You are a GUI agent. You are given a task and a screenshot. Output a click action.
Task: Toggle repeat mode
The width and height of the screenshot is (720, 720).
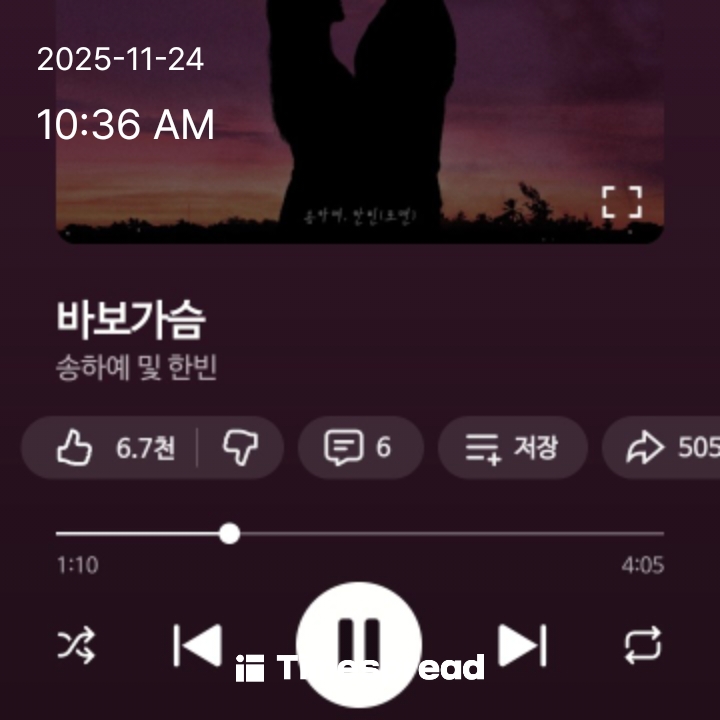(642, 645)
